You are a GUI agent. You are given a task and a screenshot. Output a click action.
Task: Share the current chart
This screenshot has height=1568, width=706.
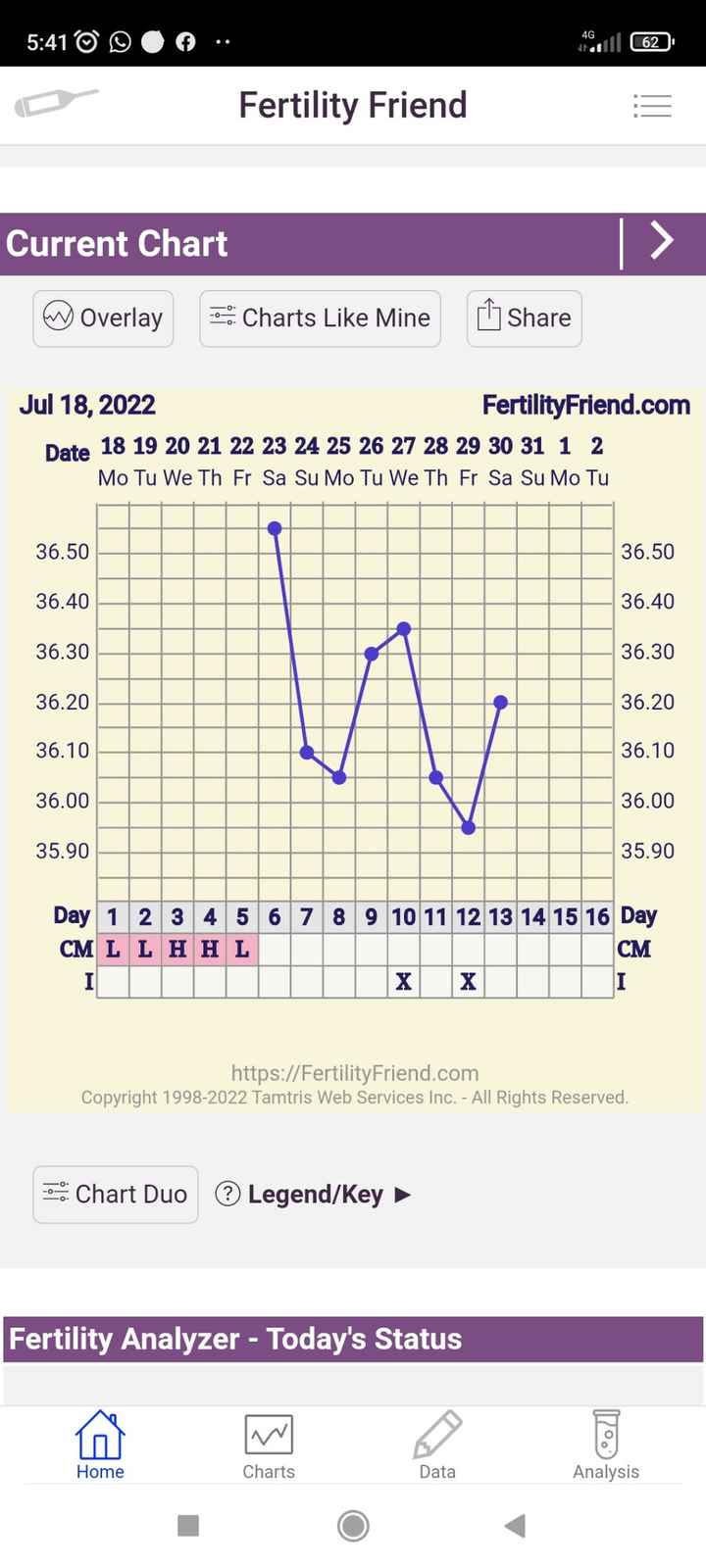coord(524,318)
